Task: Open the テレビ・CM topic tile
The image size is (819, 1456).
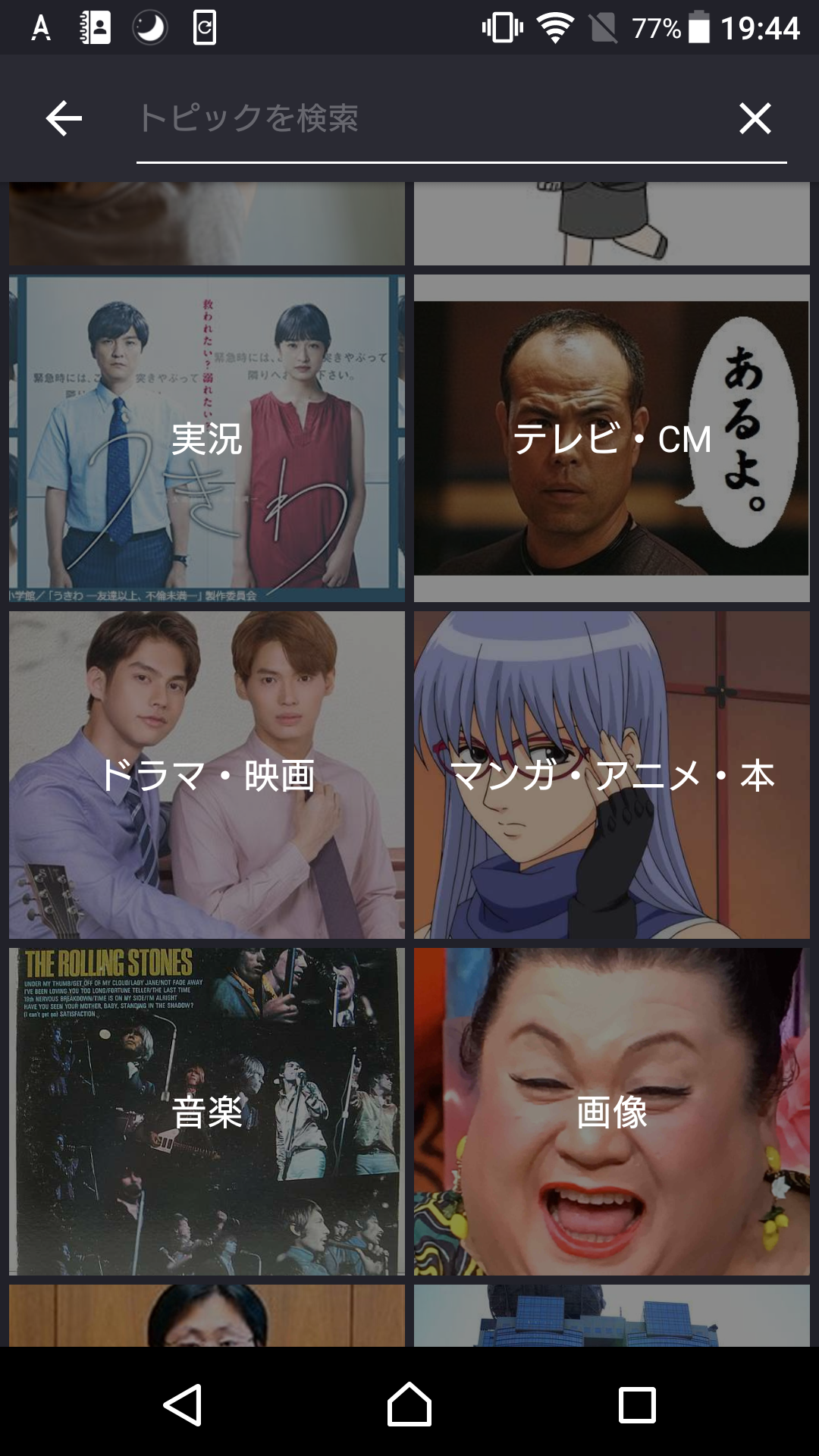Action: point(612,438)
